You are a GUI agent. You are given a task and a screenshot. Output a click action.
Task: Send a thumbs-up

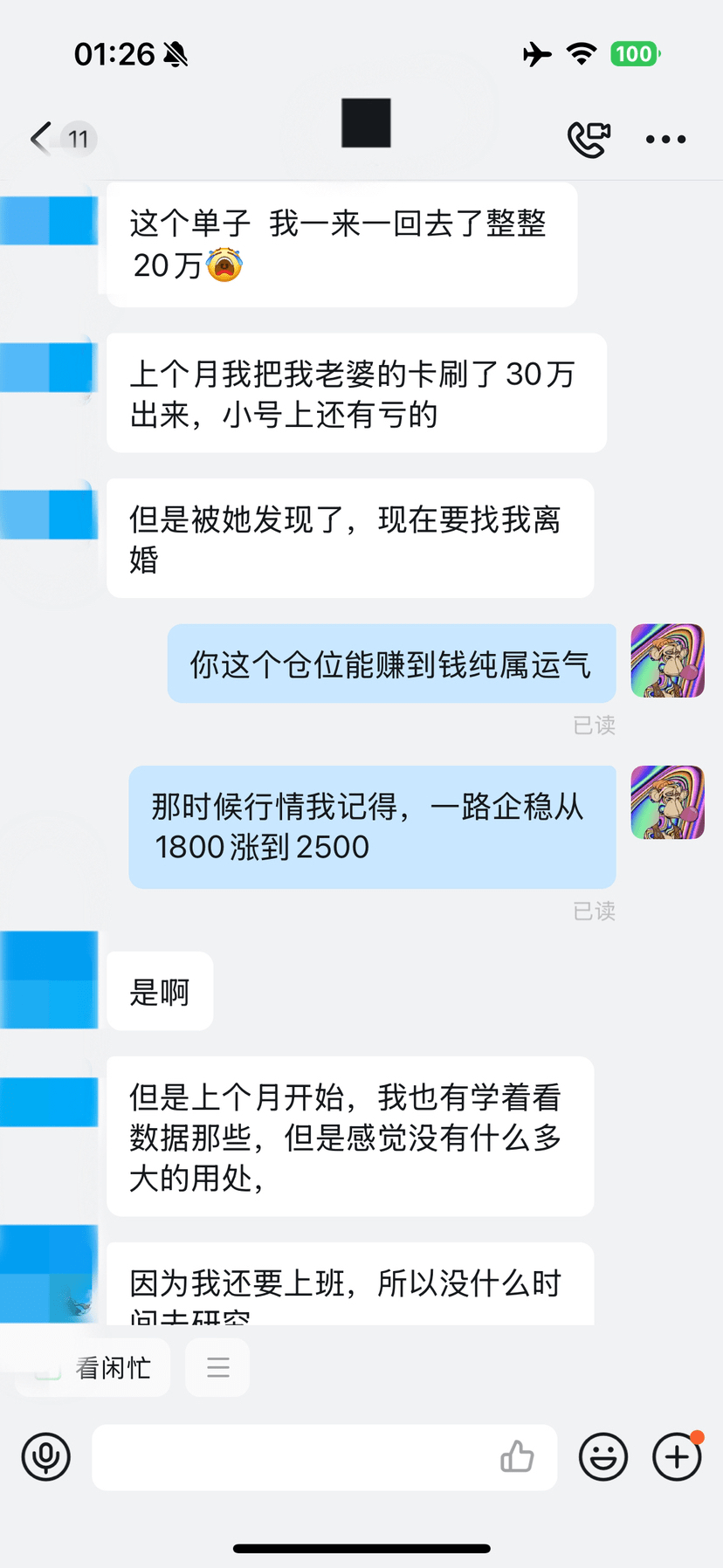517,1456
